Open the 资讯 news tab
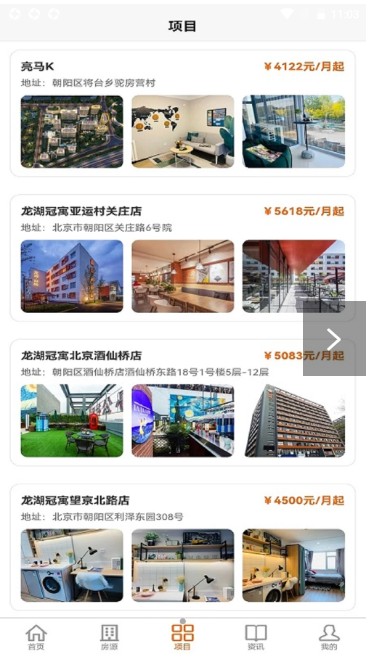The height and width of the screenshot is (660, 370). pyautogui.click(x=256, y=637)
